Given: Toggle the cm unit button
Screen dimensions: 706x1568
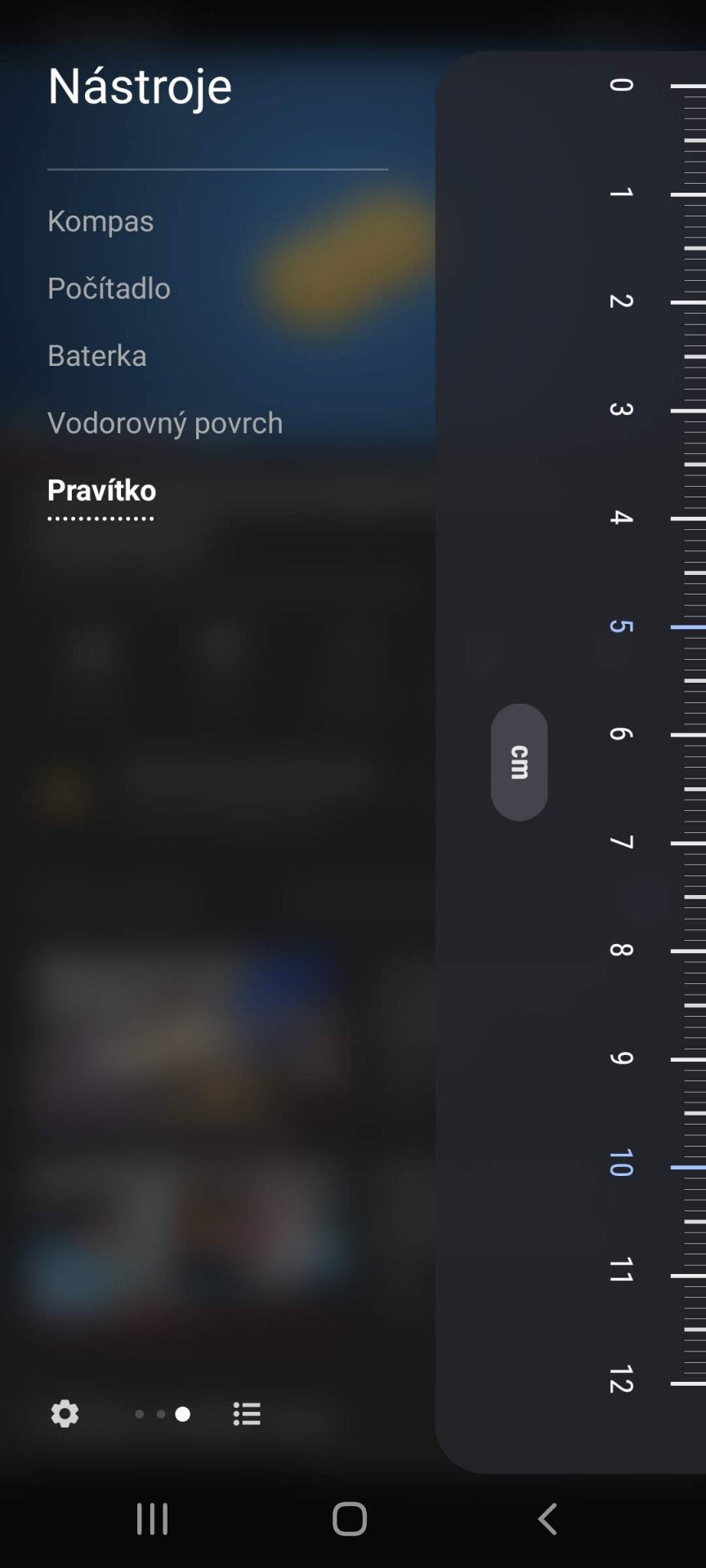Looking at the screenshot, I should coord(519,762).
